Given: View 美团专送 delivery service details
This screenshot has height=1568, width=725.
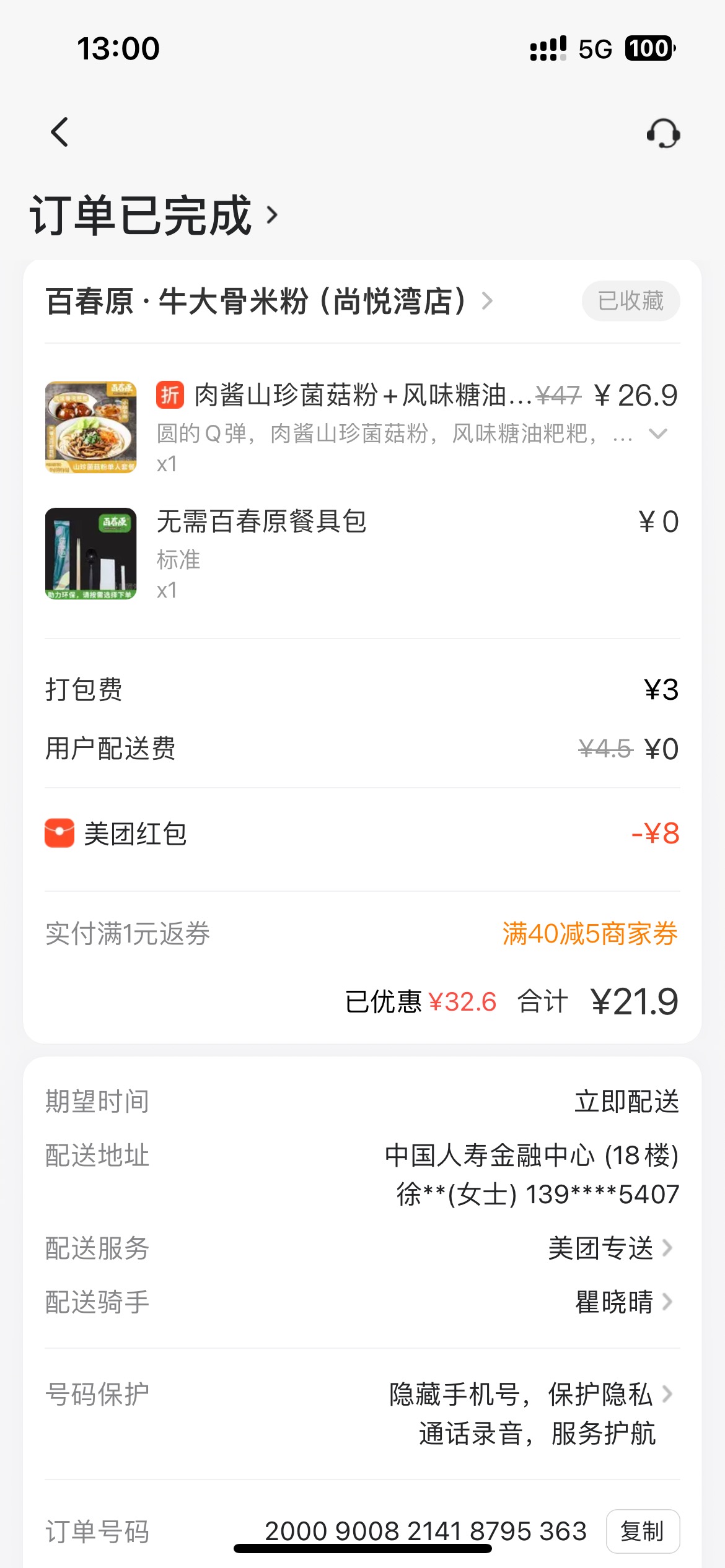Looking at the screenshot, I should point(610,1248).
